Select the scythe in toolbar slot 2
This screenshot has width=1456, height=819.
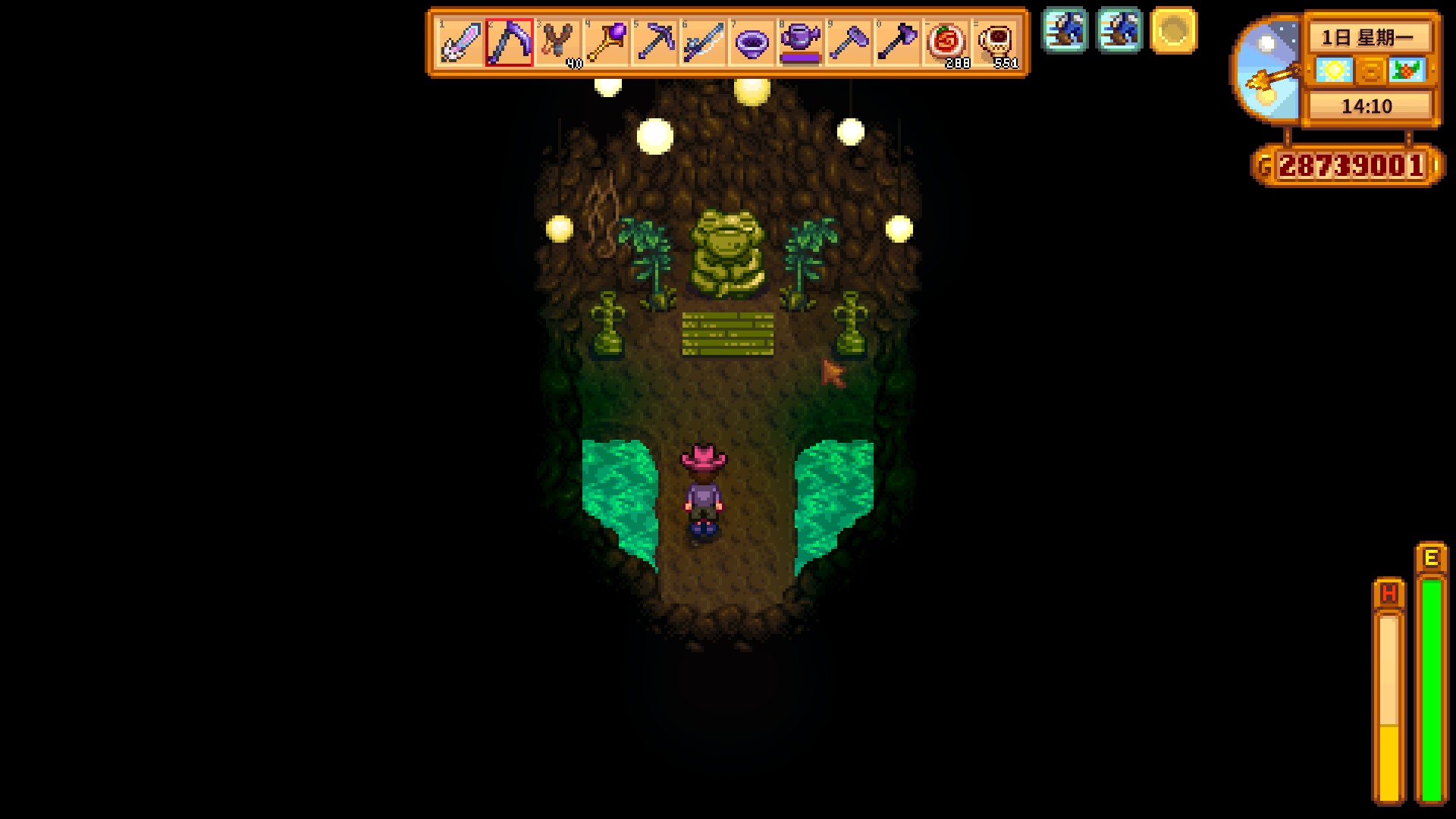point(509,42)
